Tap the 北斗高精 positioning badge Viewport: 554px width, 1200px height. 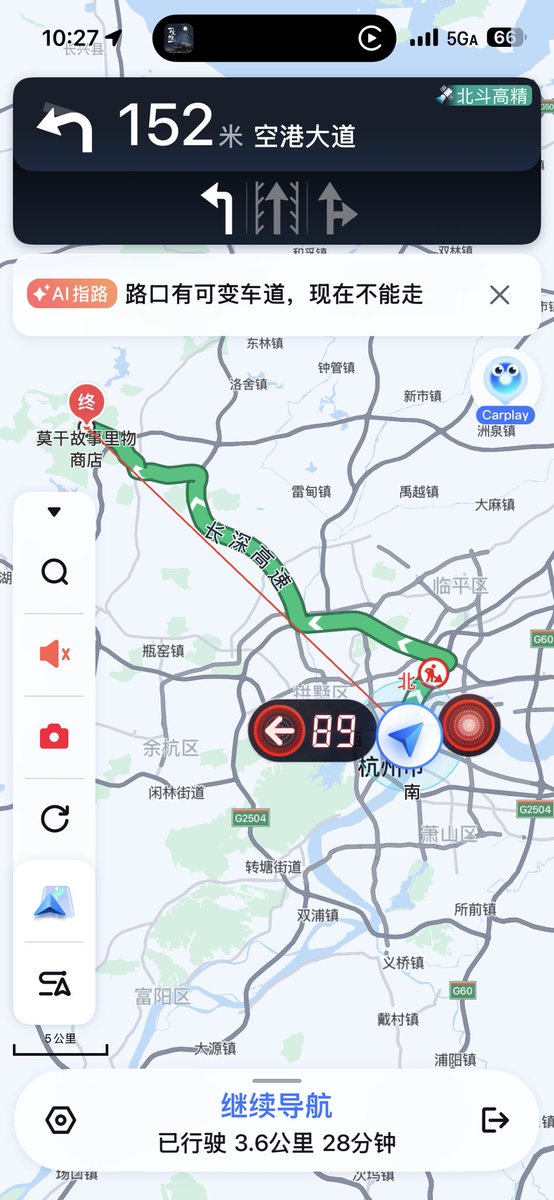(485, 96)
